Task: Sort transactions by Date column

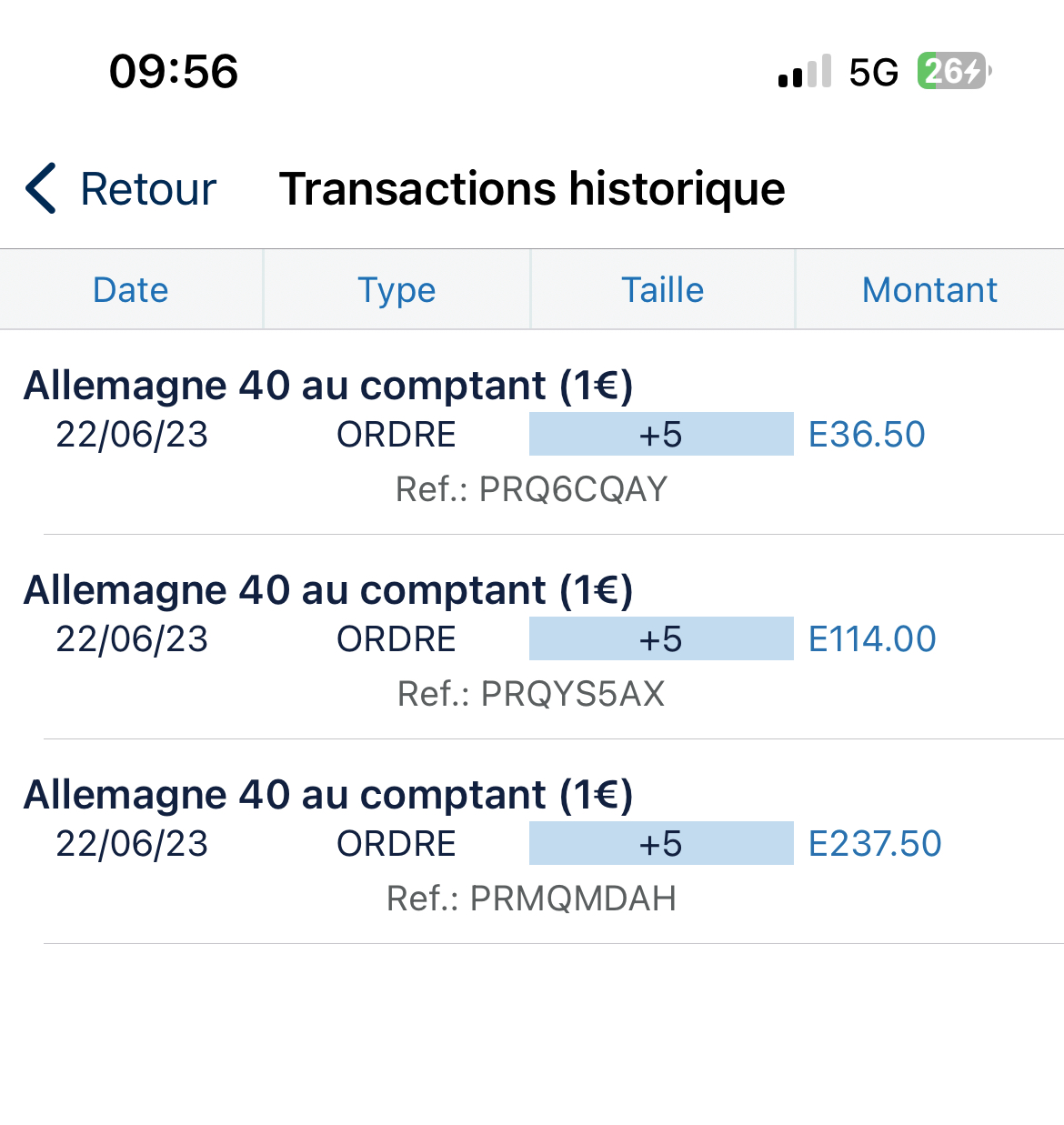Action: click(131, 290)
